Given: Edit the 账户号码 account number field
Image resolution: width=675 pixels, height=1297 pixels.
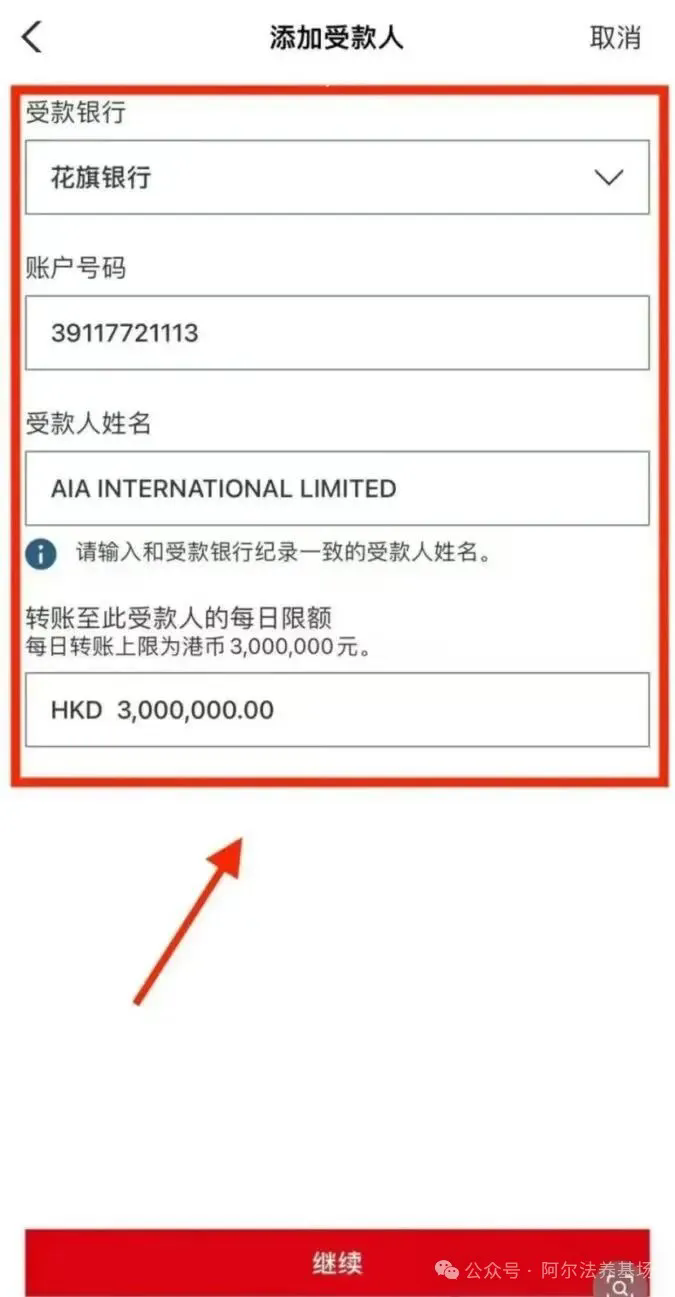Looking at the screenshot, I should click(x=337, y=333).
